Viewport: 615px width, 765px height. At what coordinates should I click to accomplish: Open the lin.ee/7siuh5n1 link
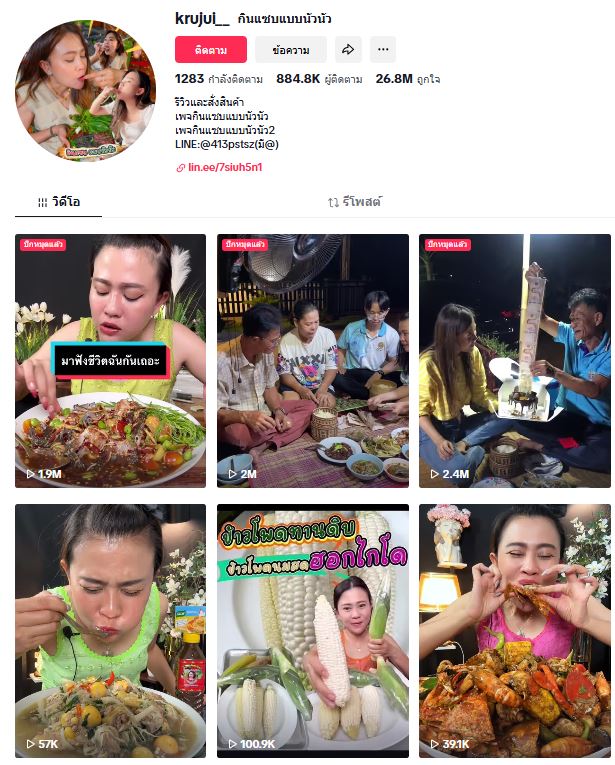pyautogui.click(x=224, y=167)
